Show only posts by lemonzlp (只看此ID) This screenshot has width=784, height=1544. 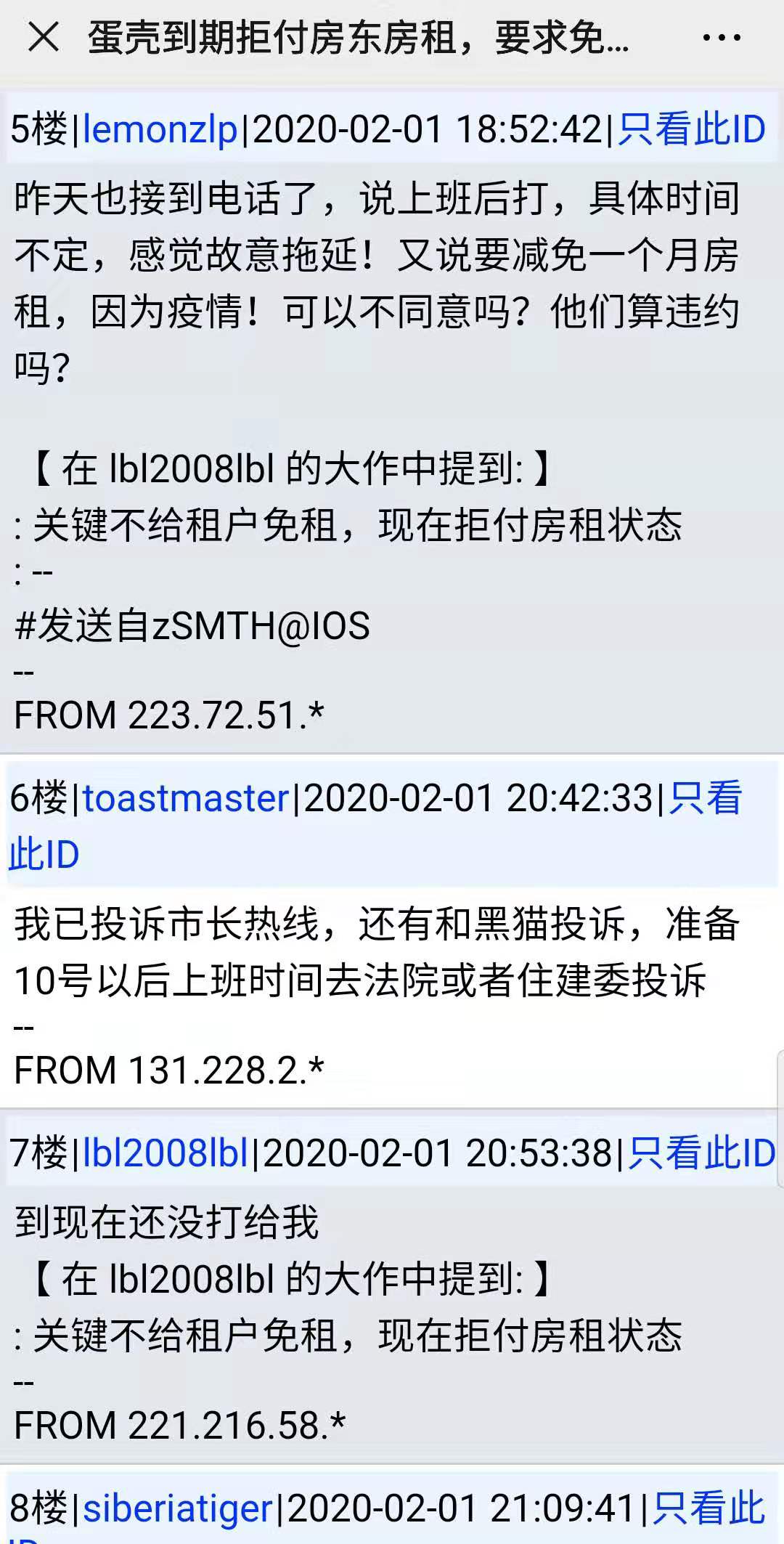(x=692, y=131)
